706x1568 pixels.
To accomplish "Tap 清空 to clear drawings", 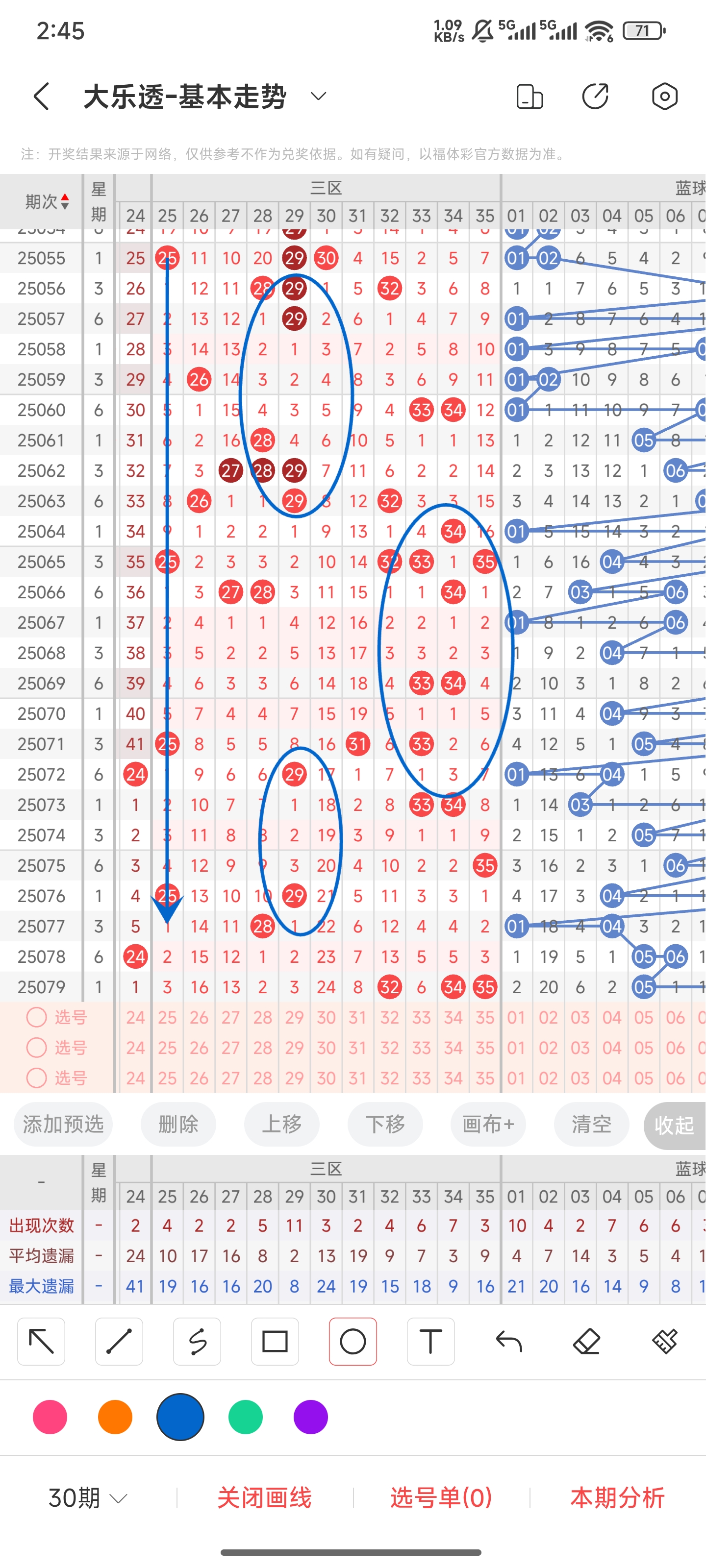I will point(591,1124).
